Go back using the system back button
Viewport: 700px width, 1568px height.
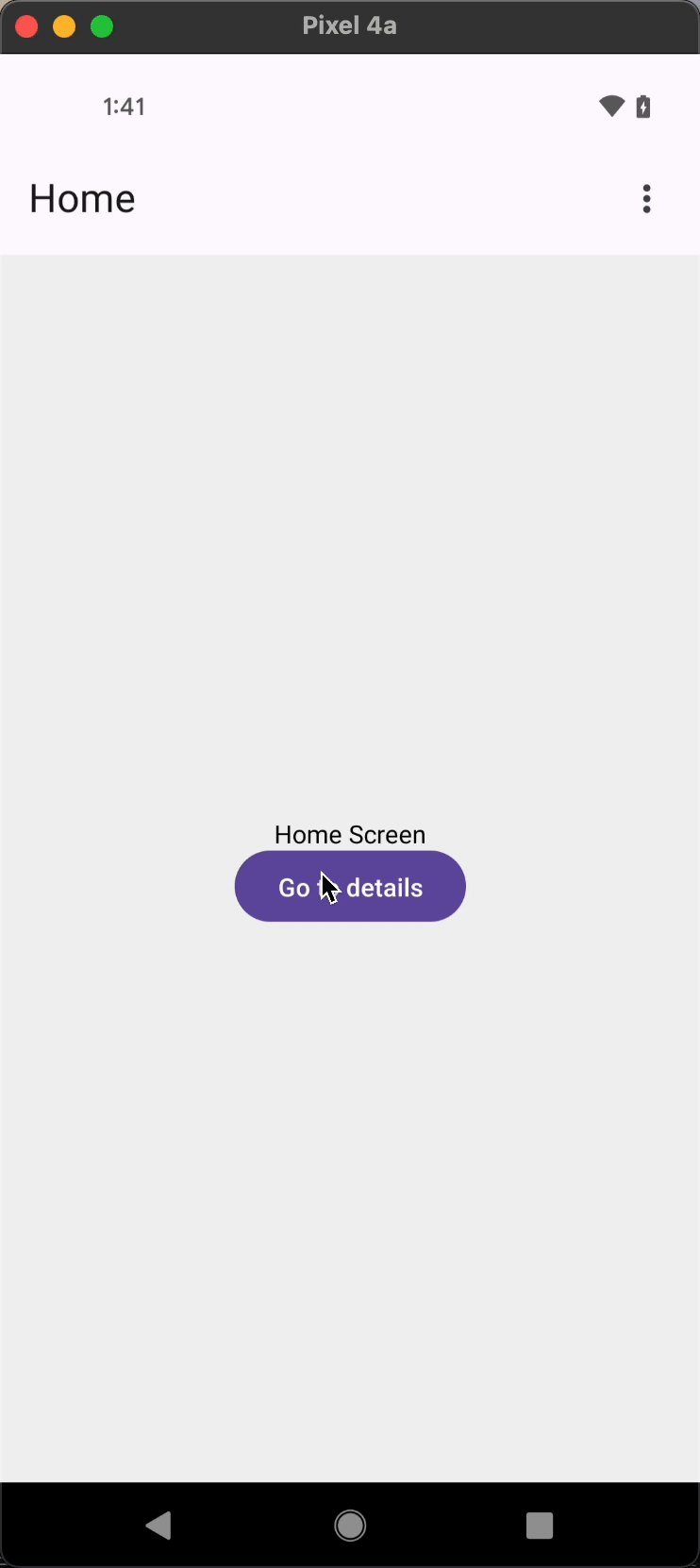pyautogui.click(x=159, y=1526)
